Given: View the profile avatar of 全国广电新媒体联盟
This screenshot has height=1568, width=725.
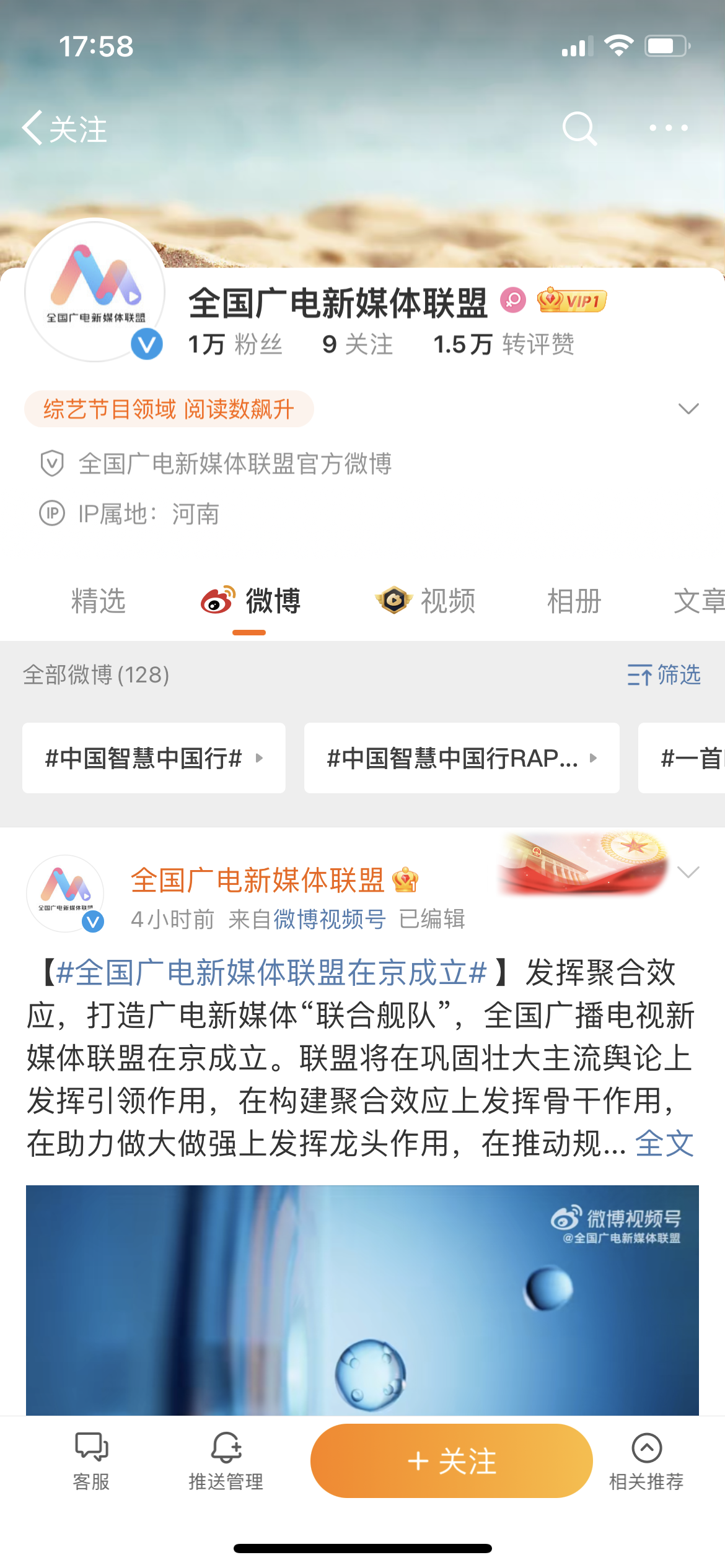Looking at the screenshot, I should tap(95, 290).
